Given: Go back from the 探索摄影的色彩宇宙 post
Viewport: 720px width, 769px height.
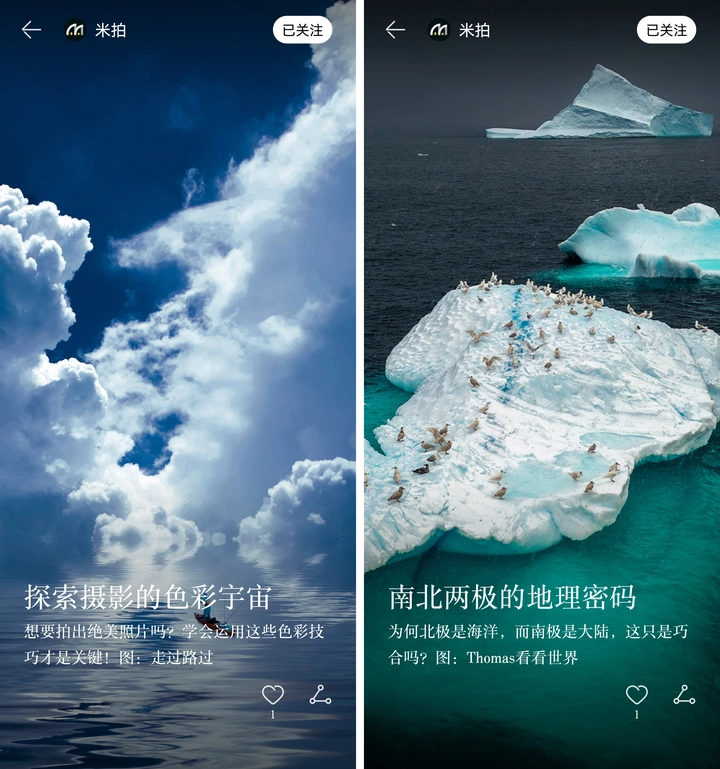Looking at the screenshot, I should tap(32, 30).
